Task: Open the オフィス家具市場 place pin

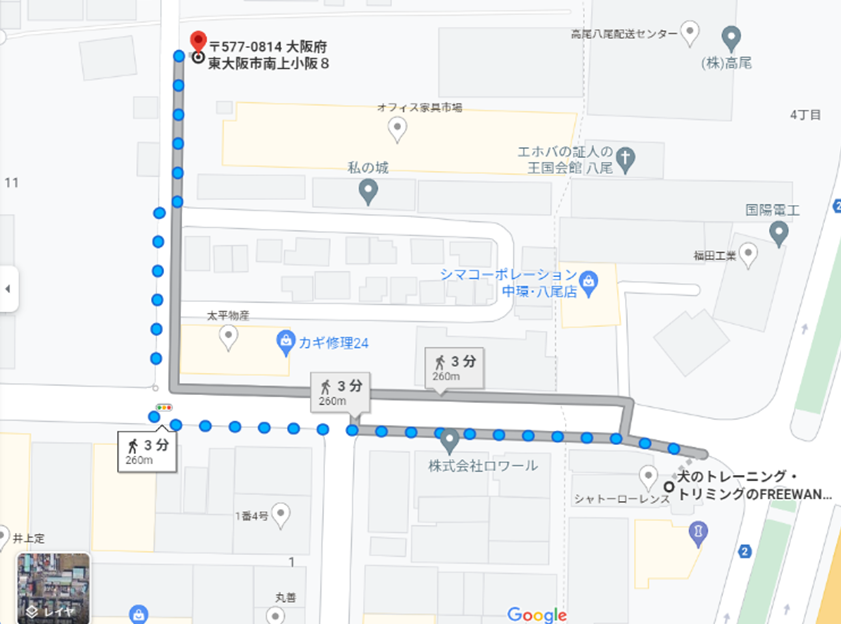Action: point(398,127)
